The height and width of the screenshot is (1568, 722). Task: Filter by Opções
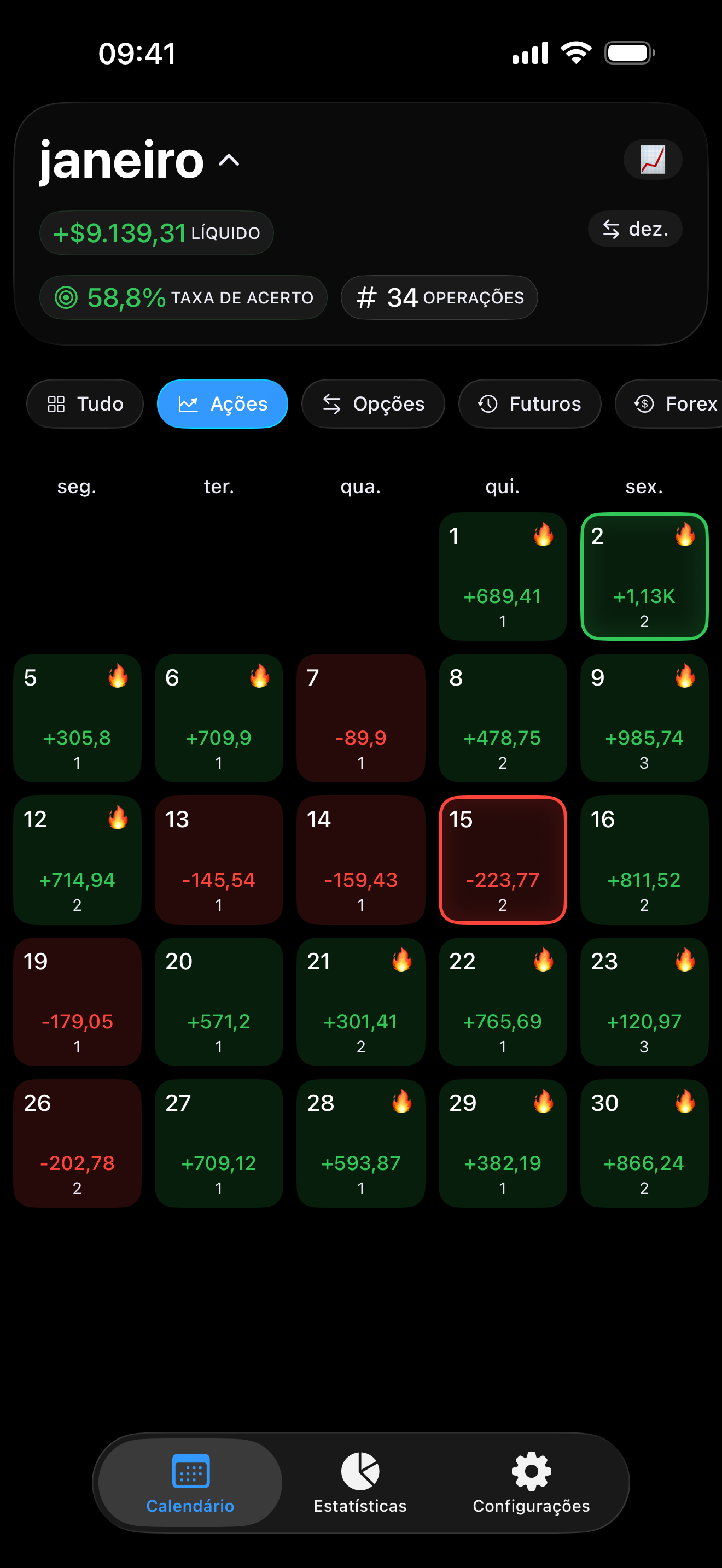[372, 403]
